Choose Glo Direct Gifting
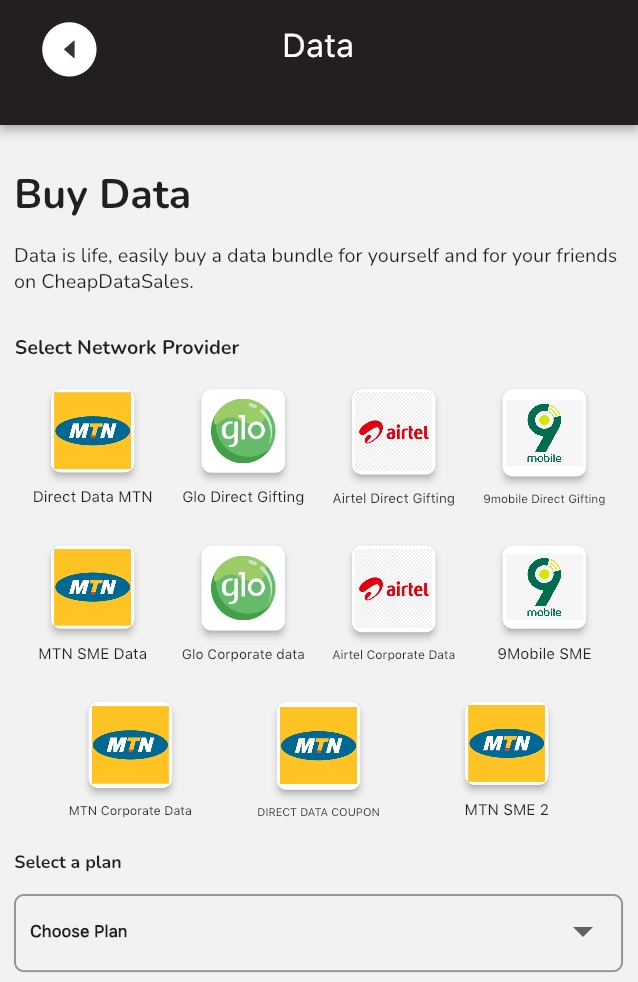Image resolution: width=638 pixels, height=982 pixels. click(x=243, y=432)
